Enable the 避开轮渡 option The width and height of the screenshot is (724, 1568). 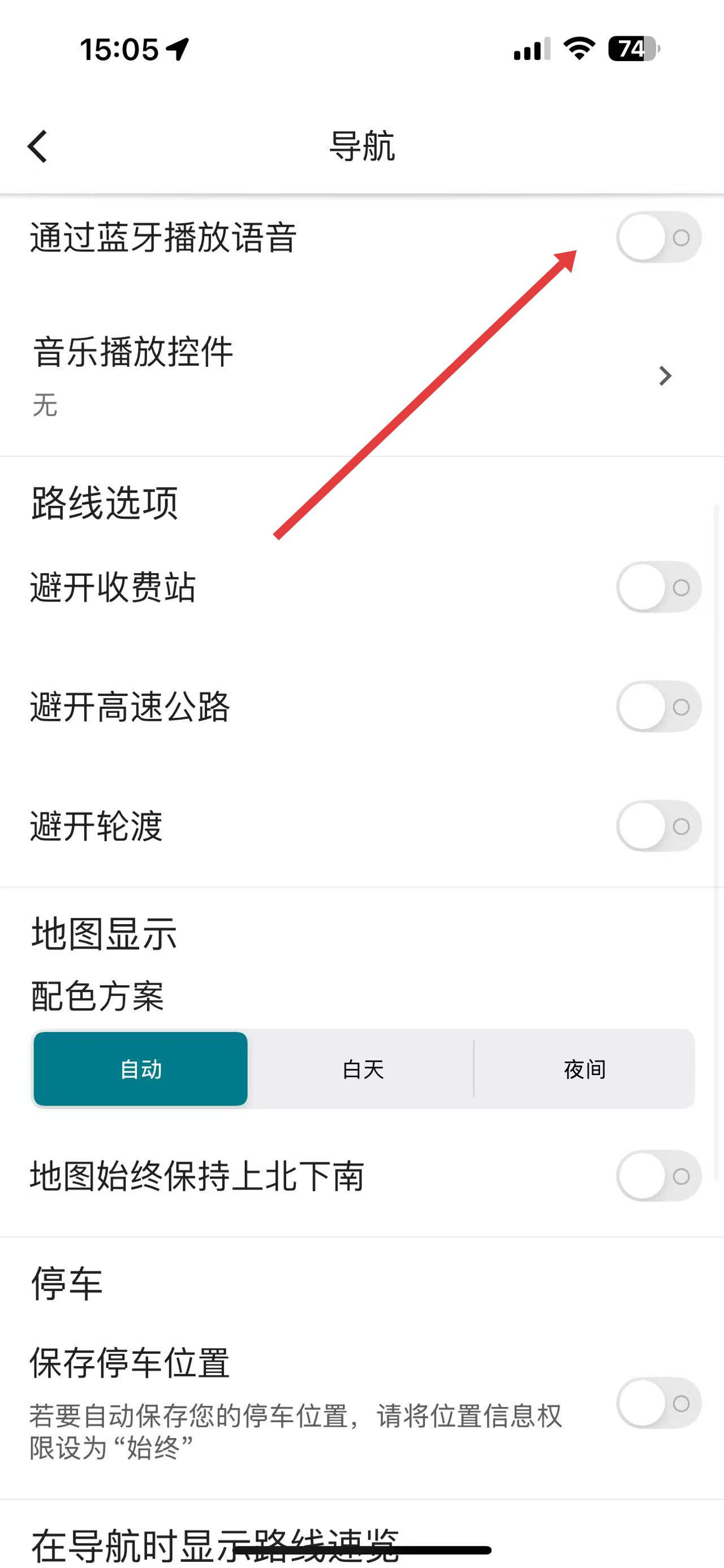(x=658, y=825)
